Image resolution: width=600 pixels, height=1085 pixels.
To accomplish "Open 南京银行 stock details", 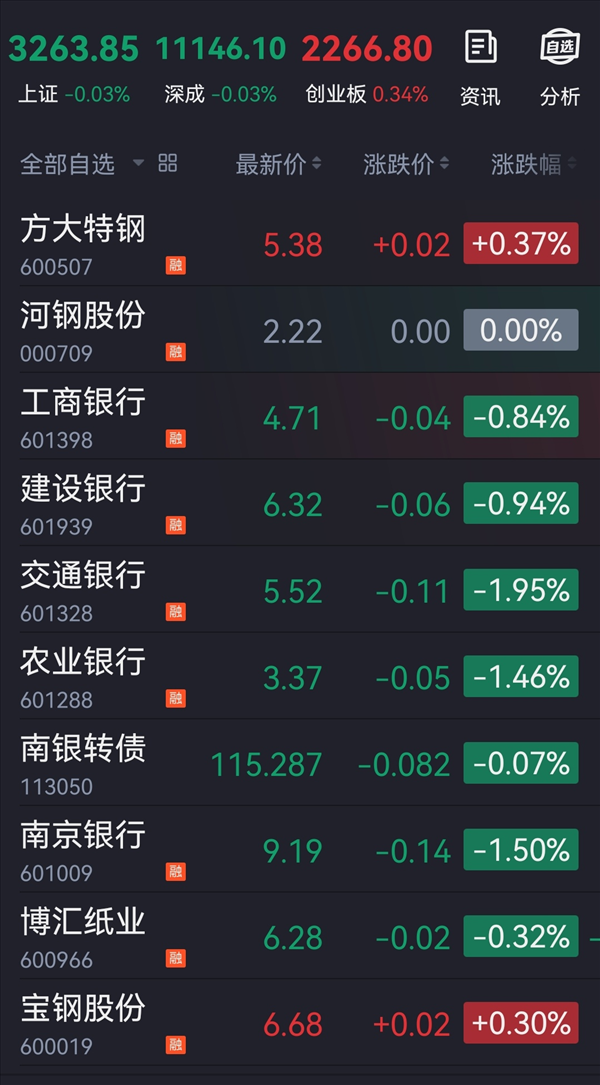I will pyautogui.click(x=300, y=849).
